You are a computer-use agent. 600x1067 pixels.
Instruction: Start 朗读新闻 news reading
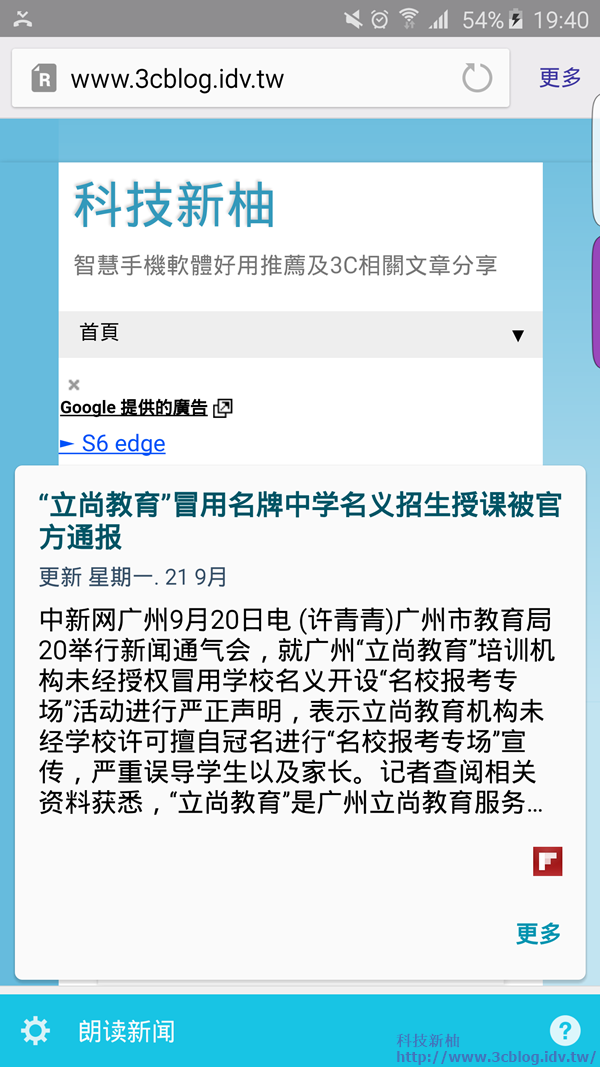pos(127,1032)
